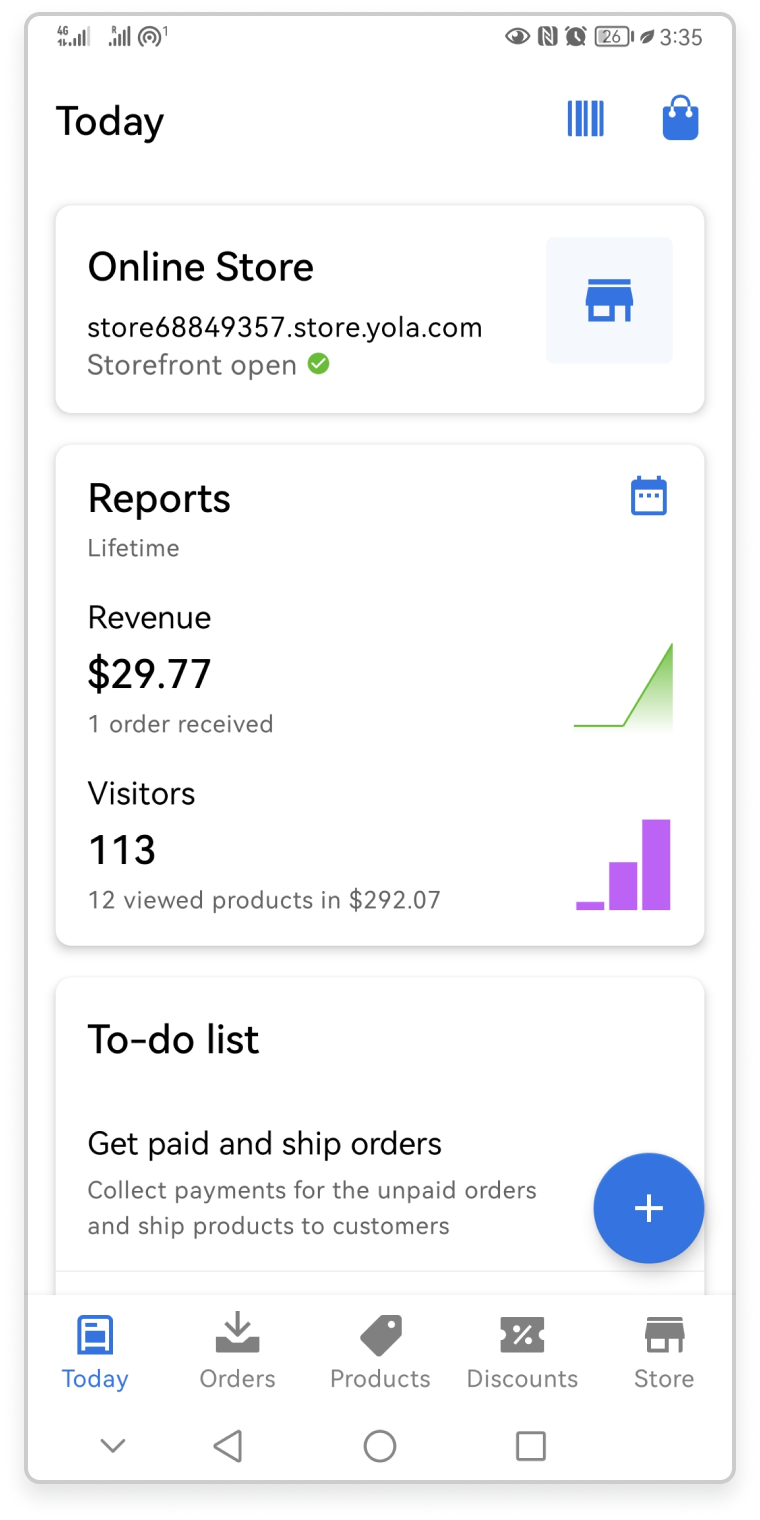Open the Discounts percent icon
This screenshot has width=760, height=1520.
[522, 1332]
